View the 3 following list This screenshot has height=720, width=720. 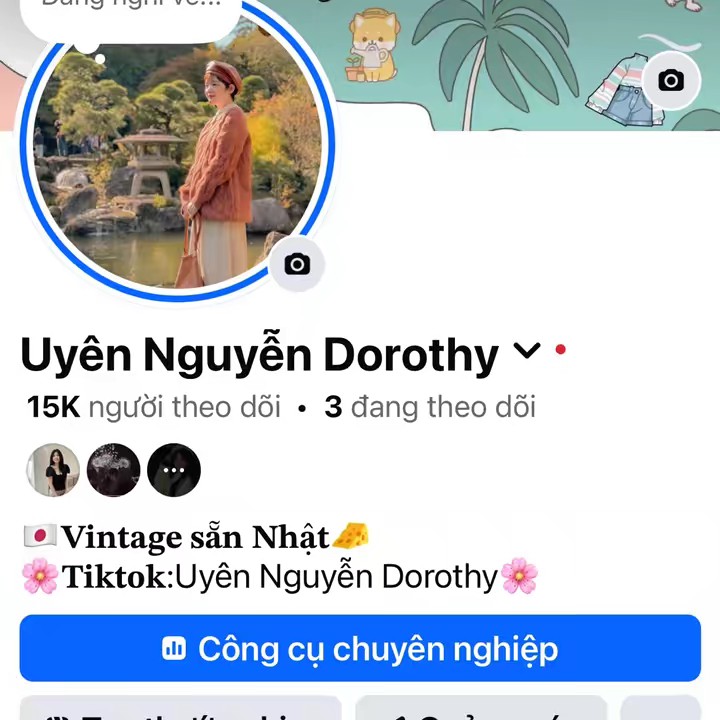coord(430,407)
